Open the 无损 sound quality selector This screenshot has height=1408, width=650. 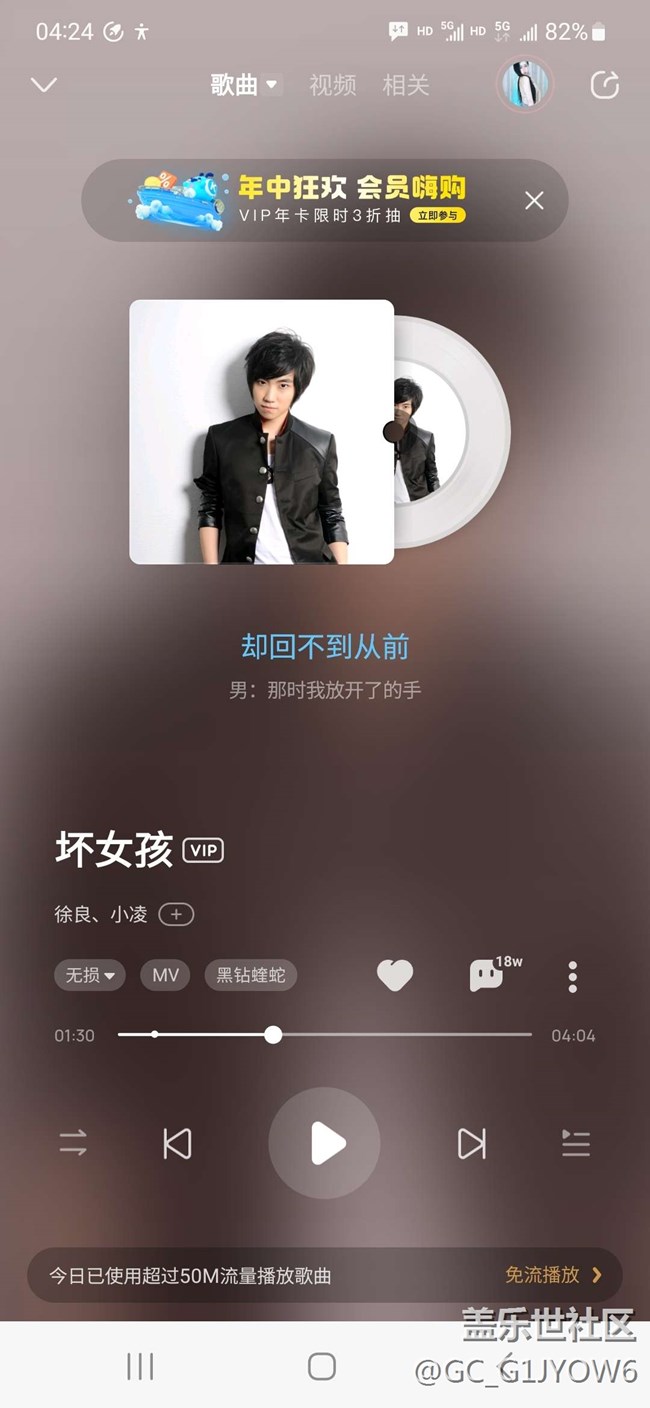[x=90, y=975]
